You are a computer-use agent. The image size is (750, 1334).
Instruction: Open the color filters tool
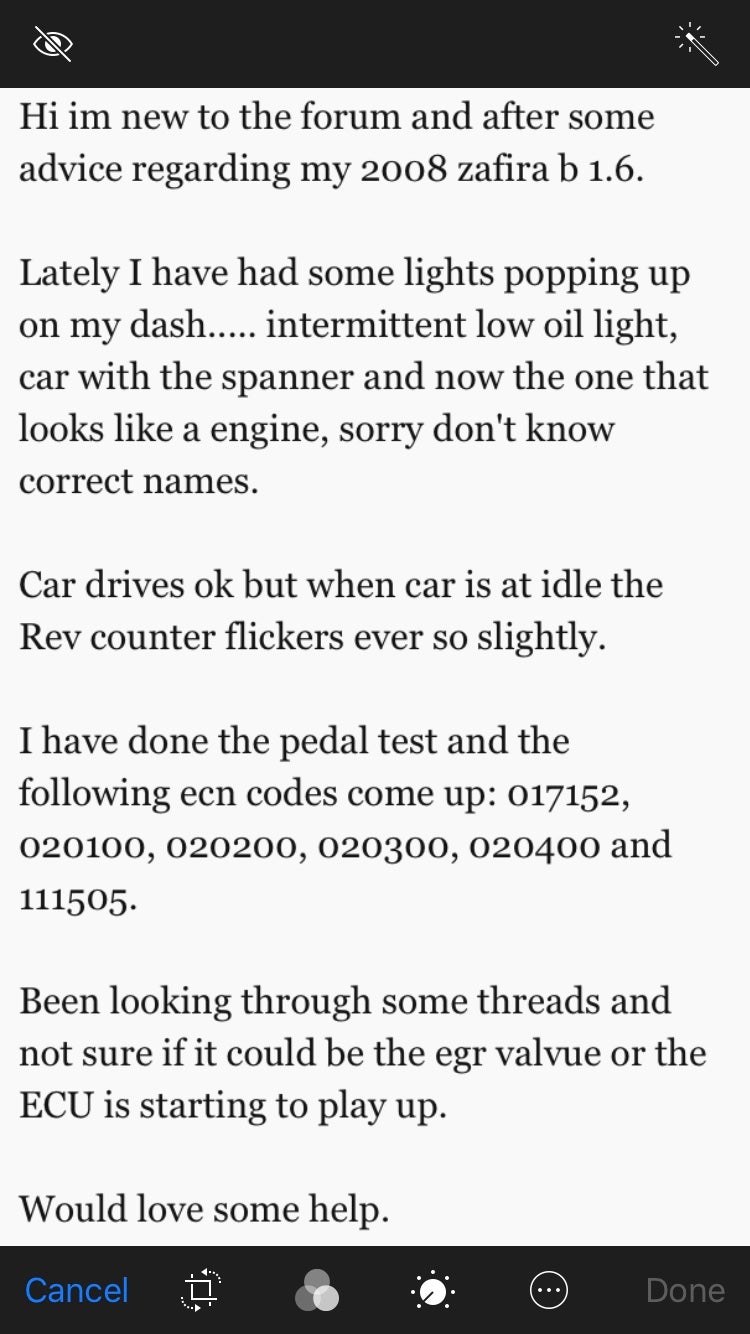tap(317, 1290)
